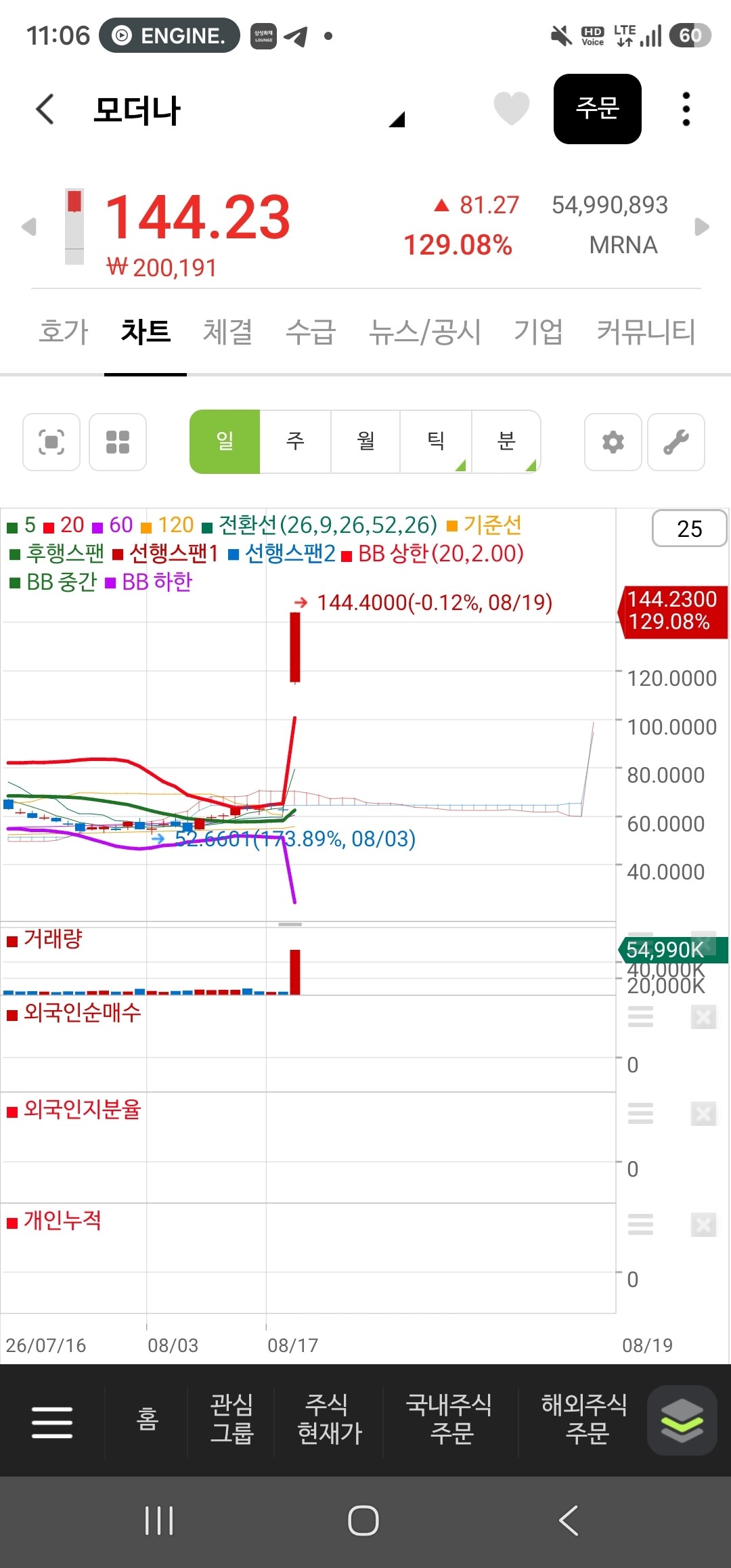Switch to the 호가 tab
Image resolution: width=731 pixels, height=1568 pixels.
coord(64,332)
